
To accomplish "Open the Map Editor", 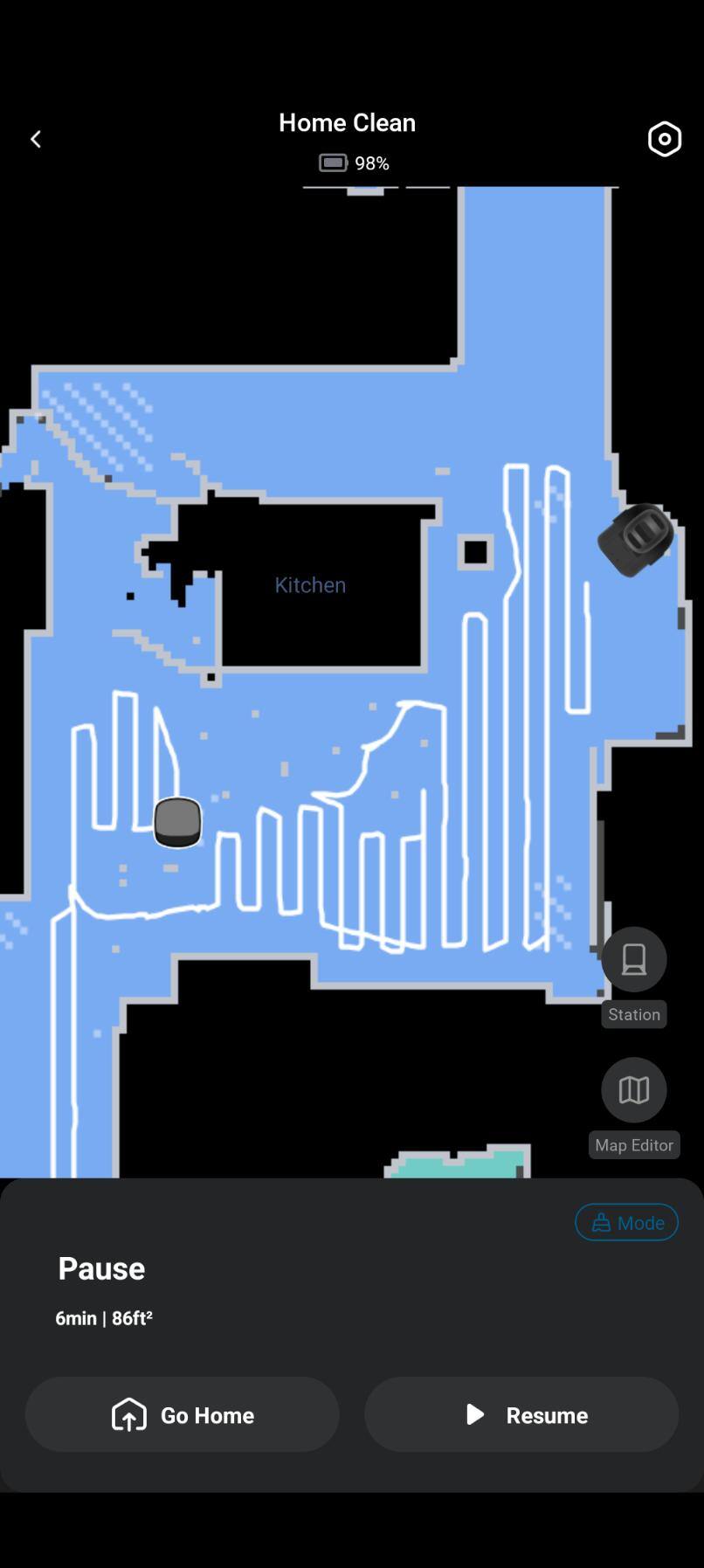I will [x=633, y=1090].
